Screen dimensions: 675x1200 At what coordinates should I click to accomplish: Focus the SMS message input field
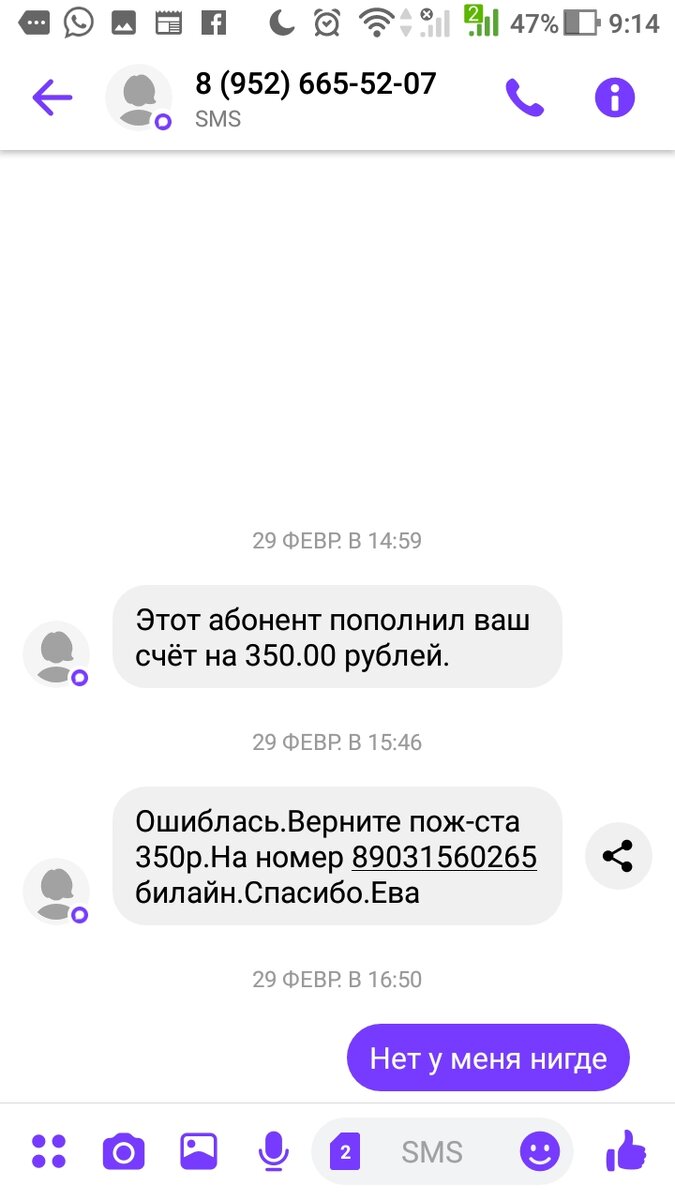coord(432,1152)
